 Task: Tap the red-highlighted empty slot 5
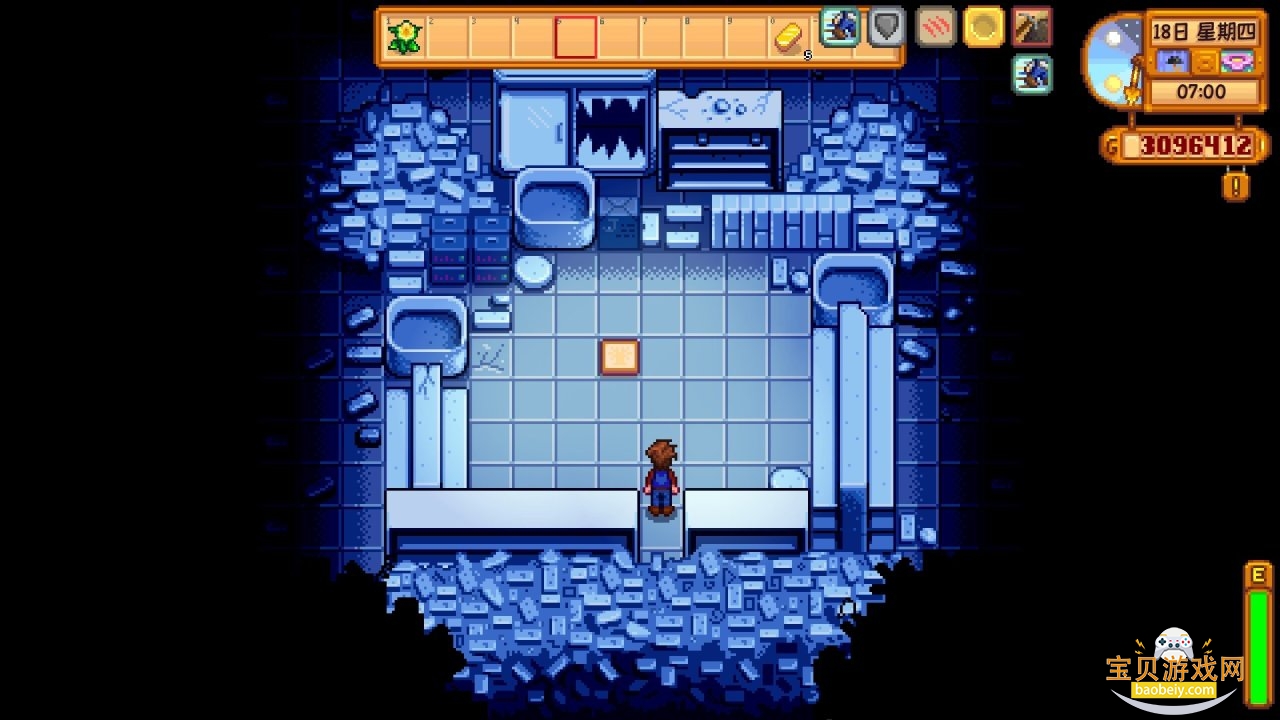click(576, 38)
